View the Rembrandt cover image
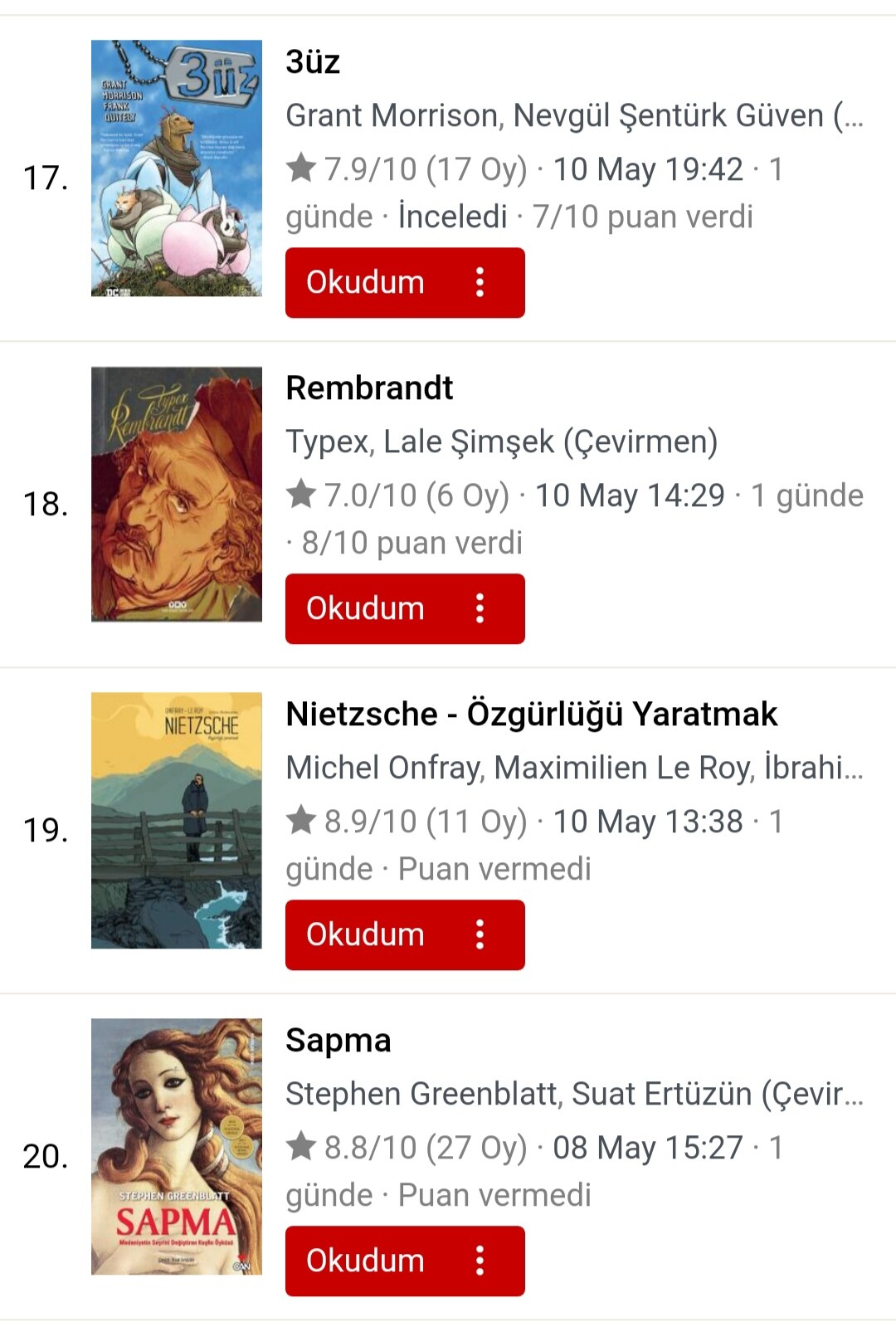This screenshot has height=1322, width=896. [x=176, y=495]
